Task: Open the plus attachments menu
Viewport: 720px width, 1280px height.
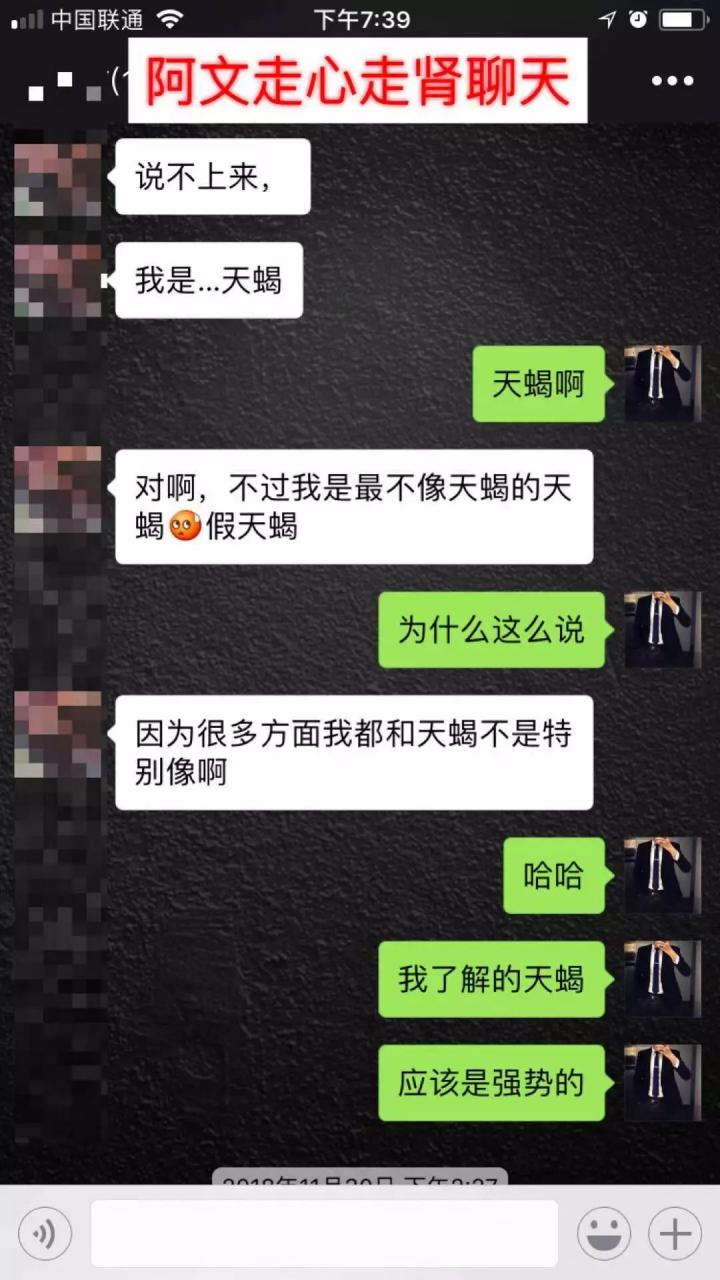Action: click(x=675, y=1234)
